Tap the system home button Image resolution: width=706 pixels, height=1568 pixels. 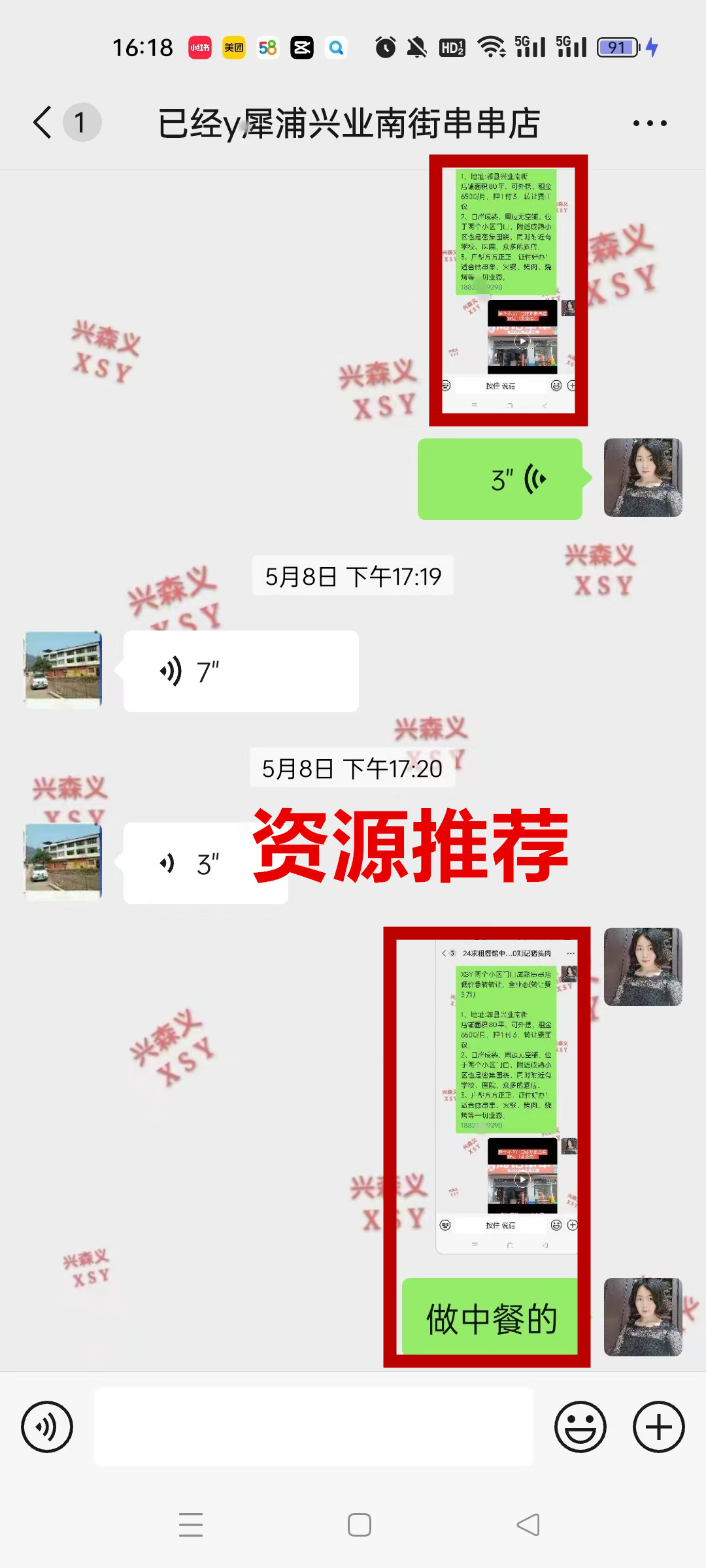pos(359,1525)
